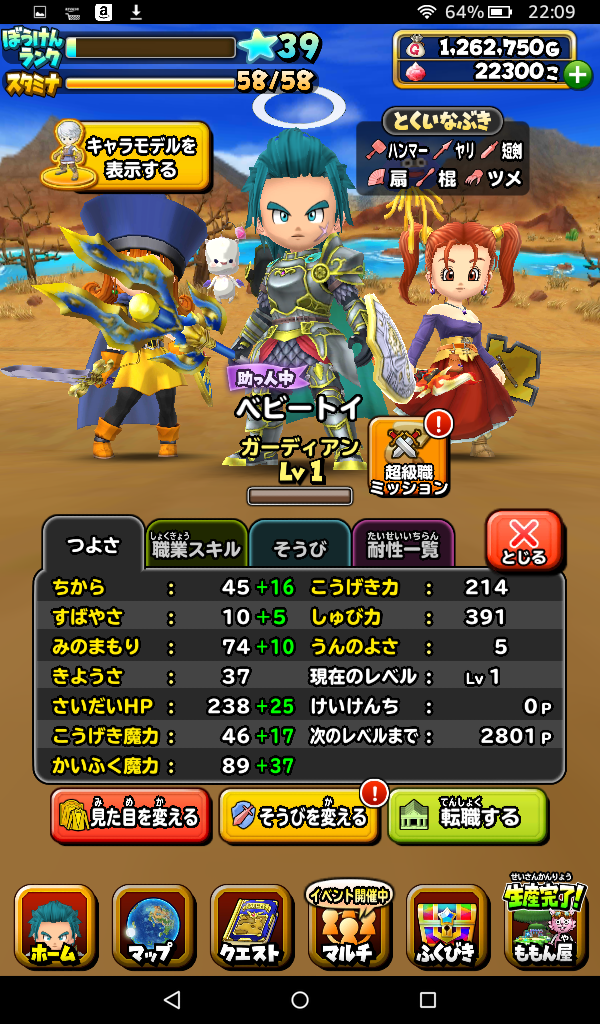The width and height of the screenshot is (600, 1024).
Task: Open the 耐性一覧 tab
Action: point(403,547)
